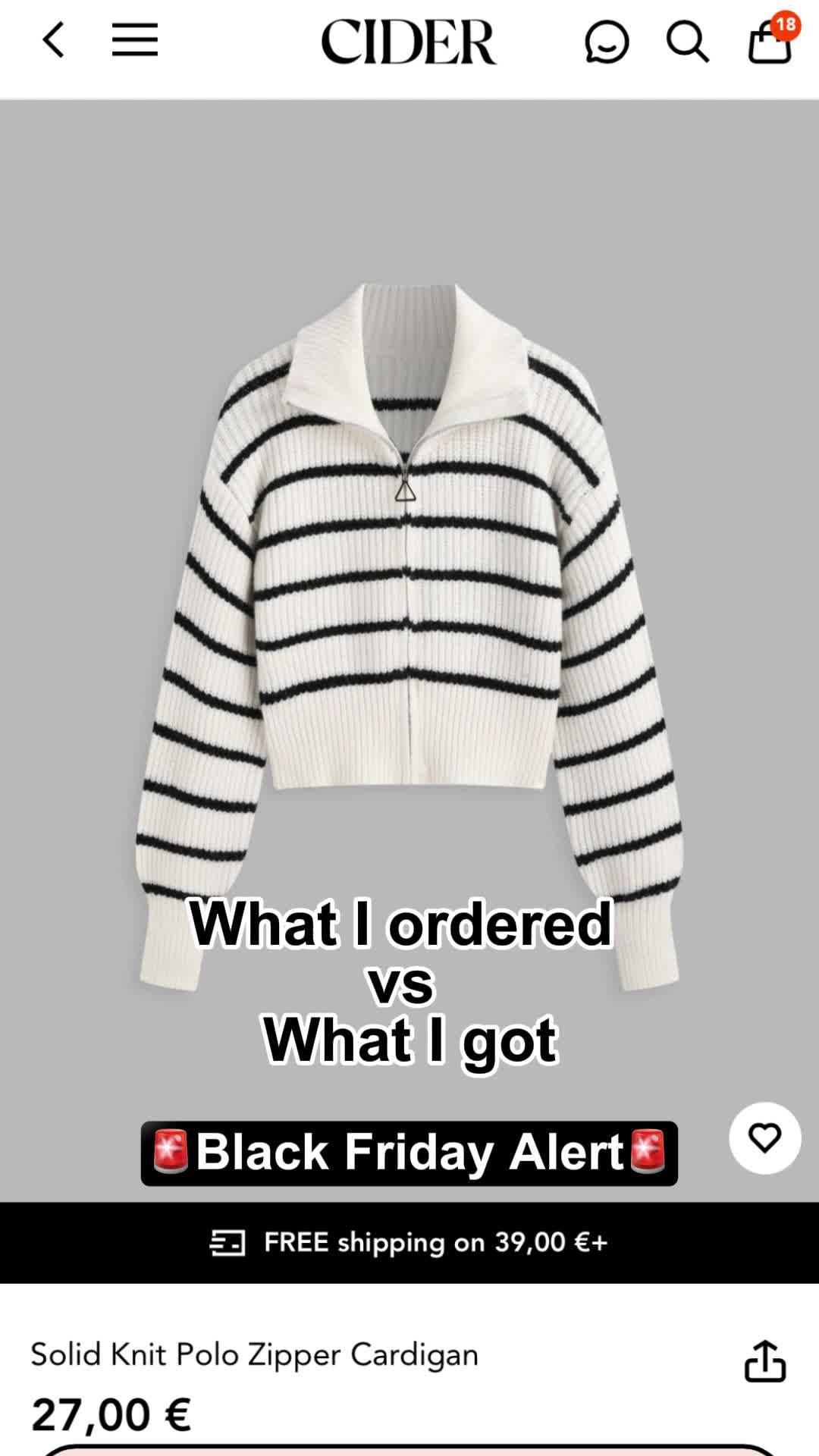Add the cardigan to the wishlist with the heart
Image resolution: width=819 pixels, height=1456 pixels.
pos(764,1137)
